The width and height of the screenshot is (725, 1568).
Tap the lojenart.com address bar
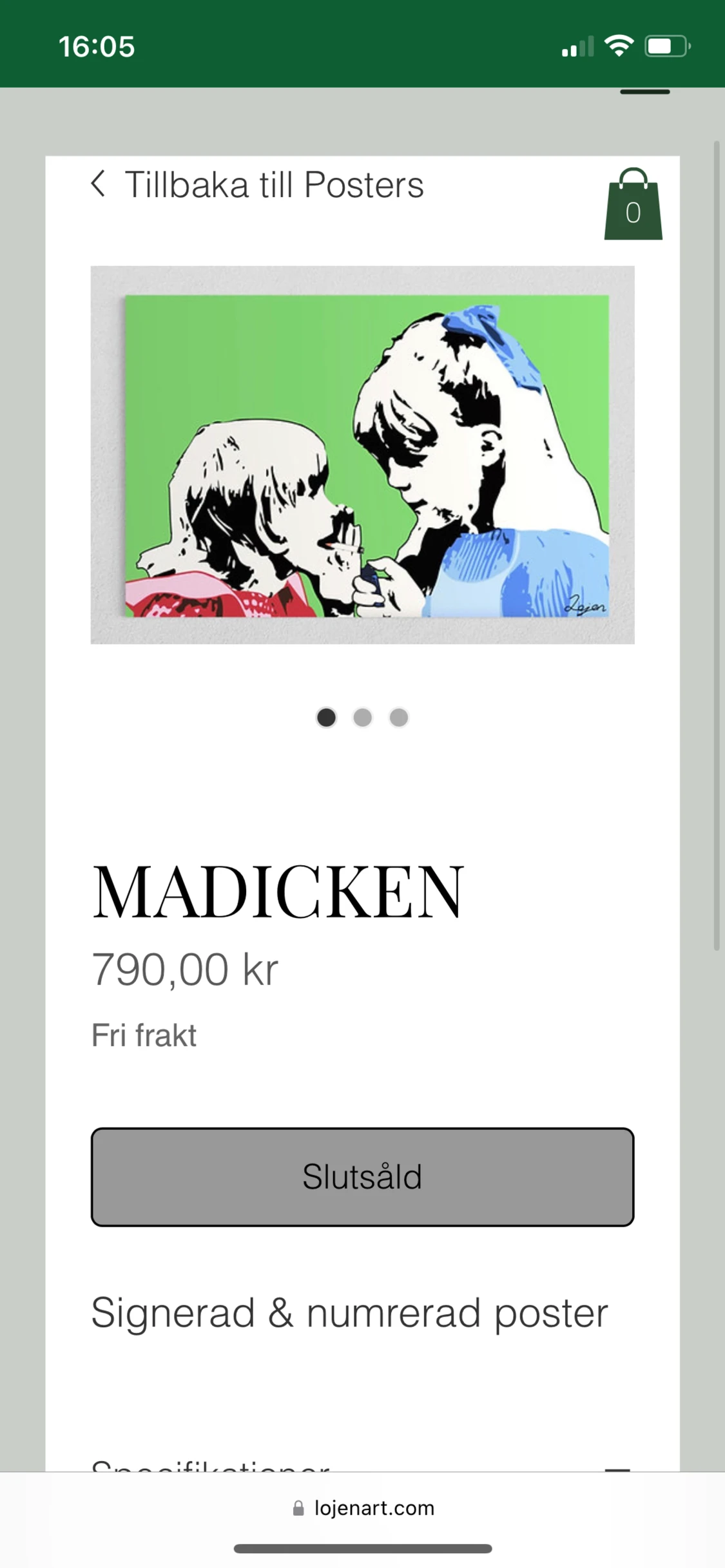[x=363, y=1508]
